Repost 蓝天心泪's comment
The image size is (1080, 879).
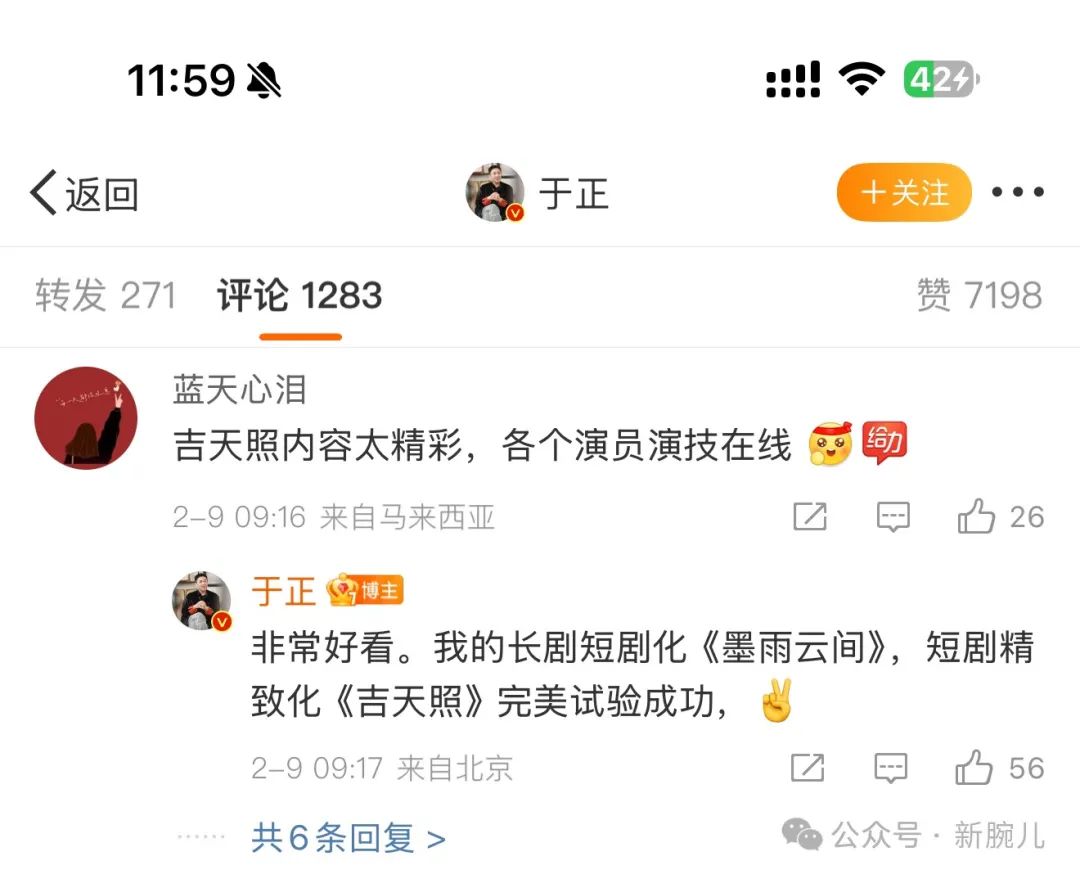tap(809, 517)
